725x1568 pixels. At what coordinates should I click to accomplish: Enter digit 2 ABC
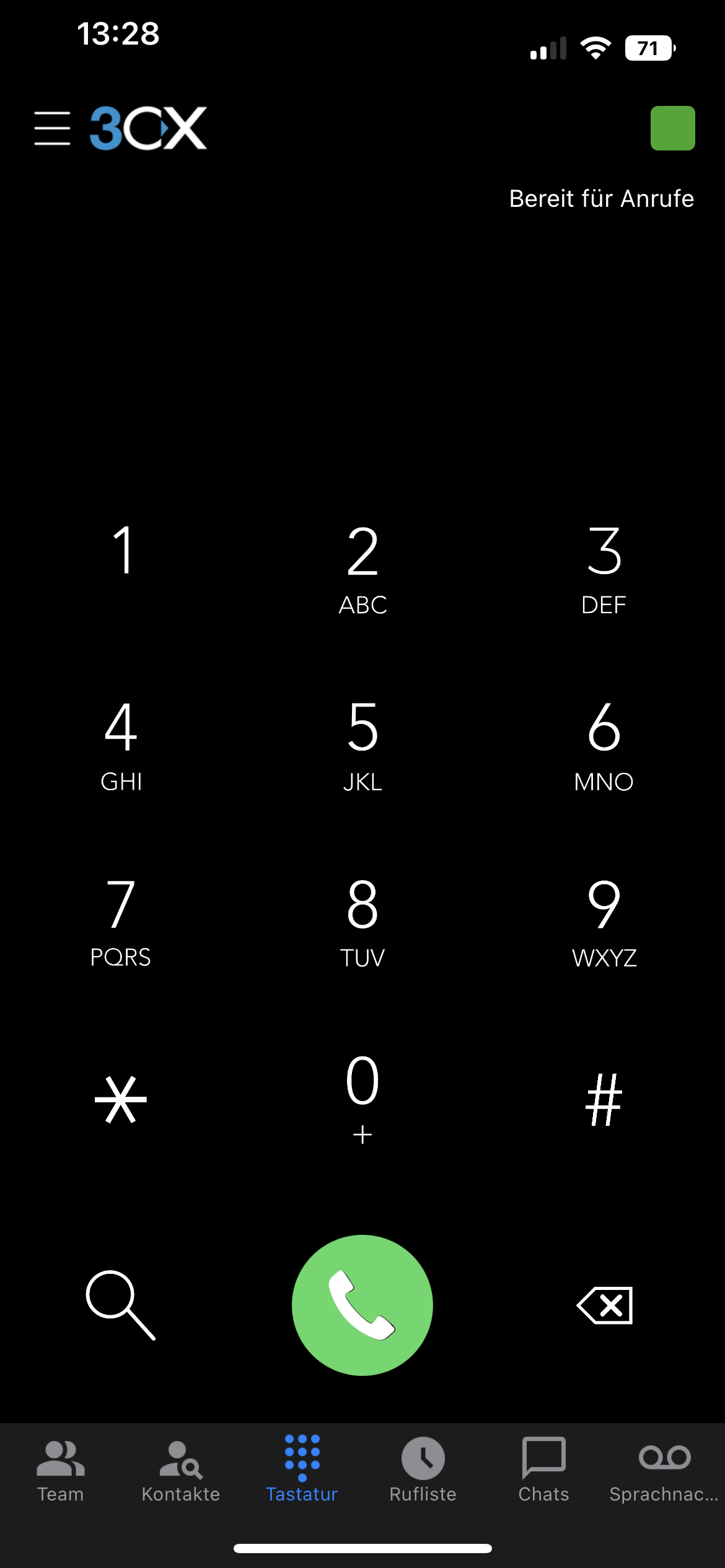(362, 570)
